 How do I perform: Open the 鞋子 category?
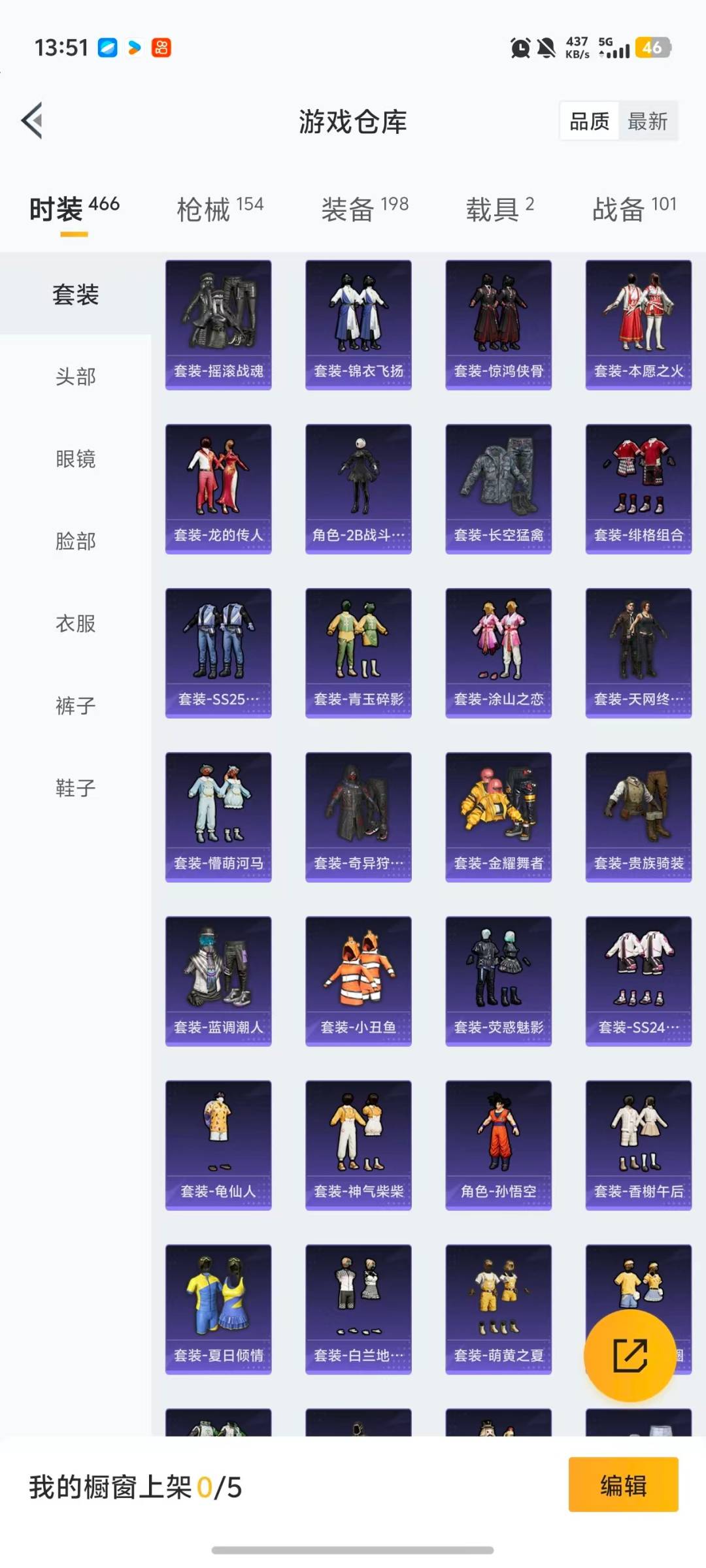[x=75, y=788]
